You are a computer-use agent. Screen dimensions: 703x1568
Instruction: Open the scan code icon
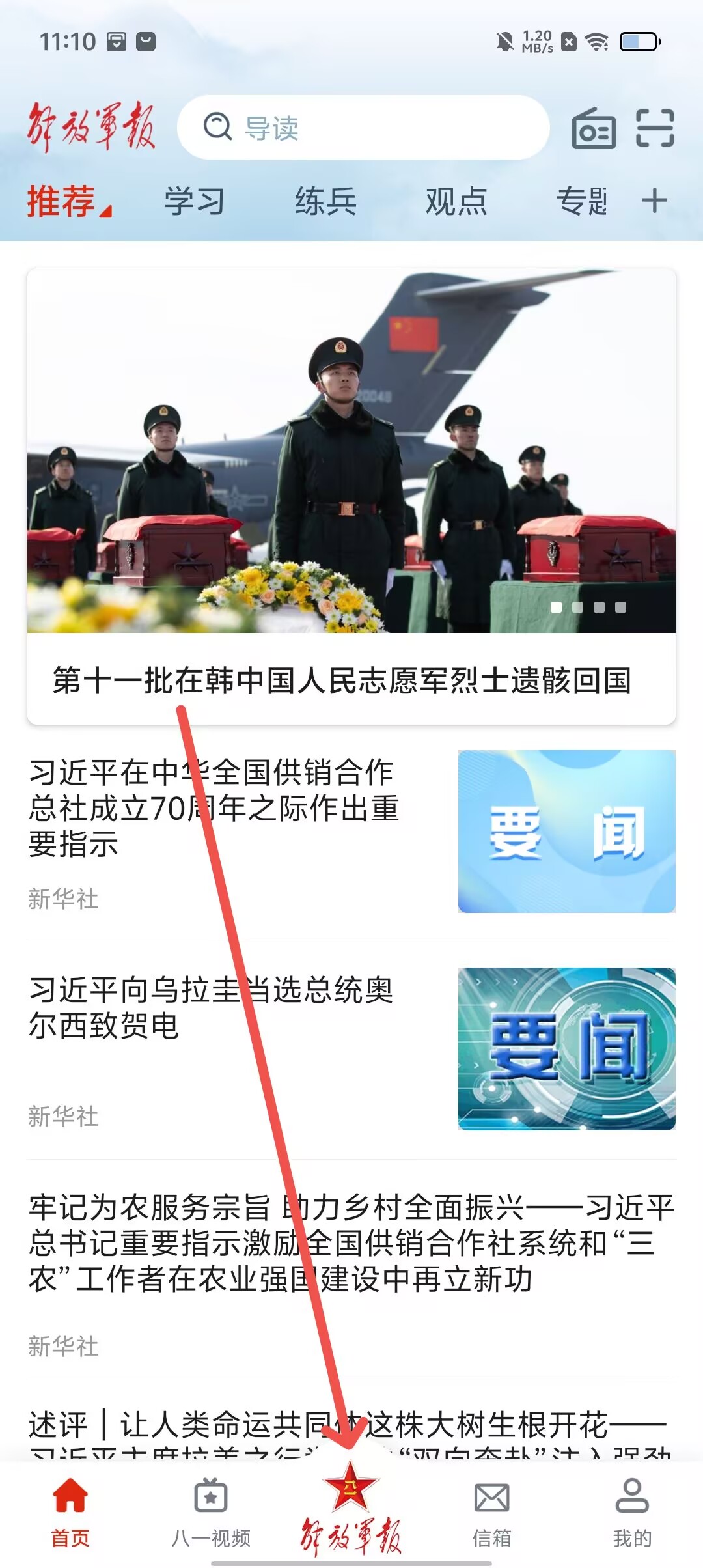pos(654,128)
